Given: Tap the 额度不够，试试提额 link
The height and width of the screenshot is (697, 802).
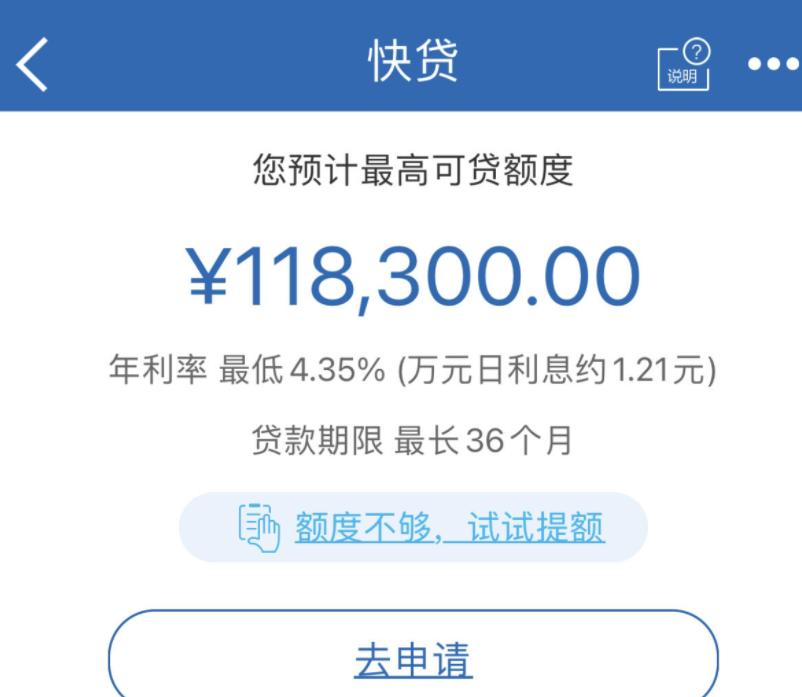Looking at the screenshot, I should click(448, 527).
